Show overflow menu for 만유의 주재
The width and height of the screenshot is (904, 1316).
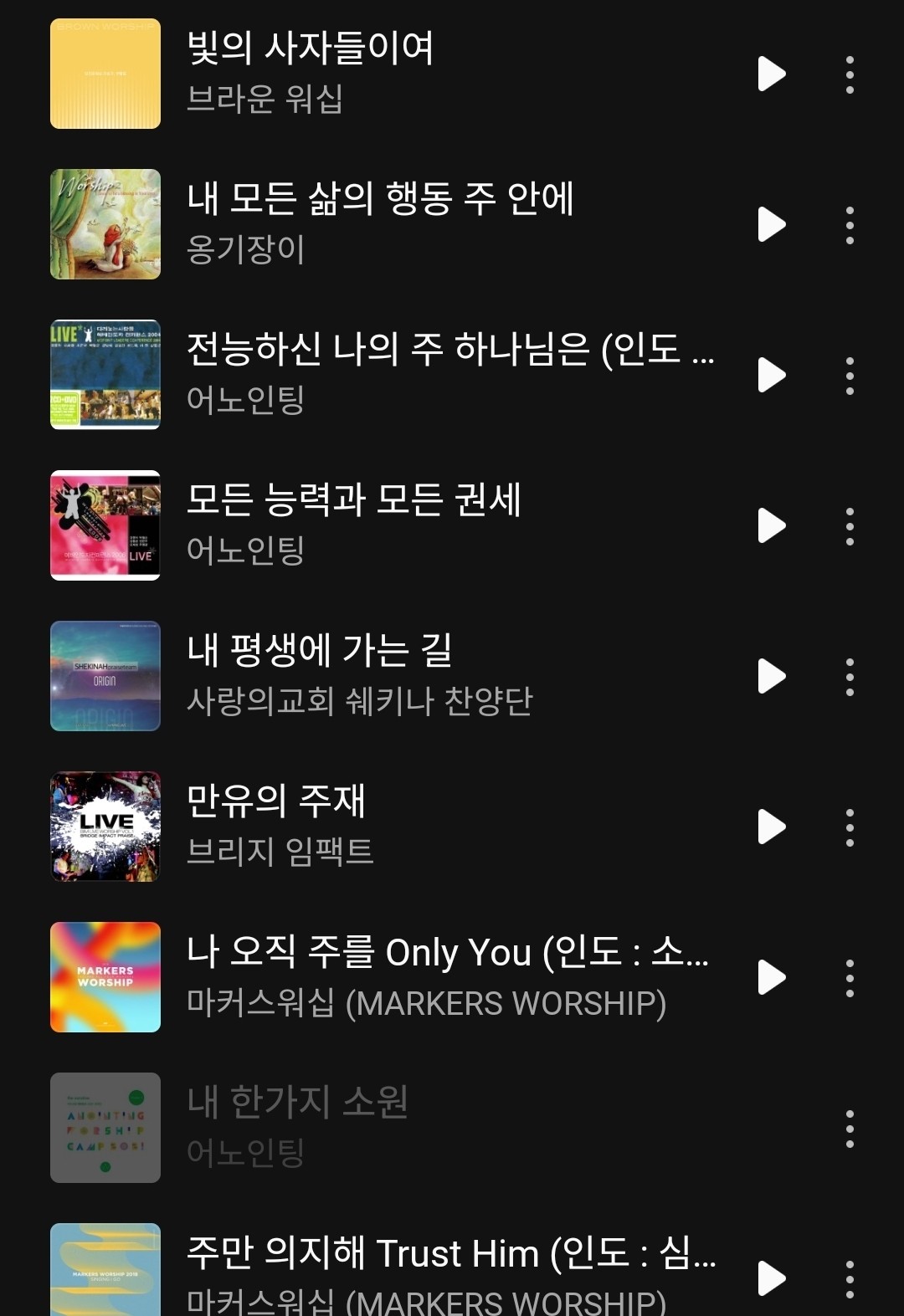pos(850,827)
